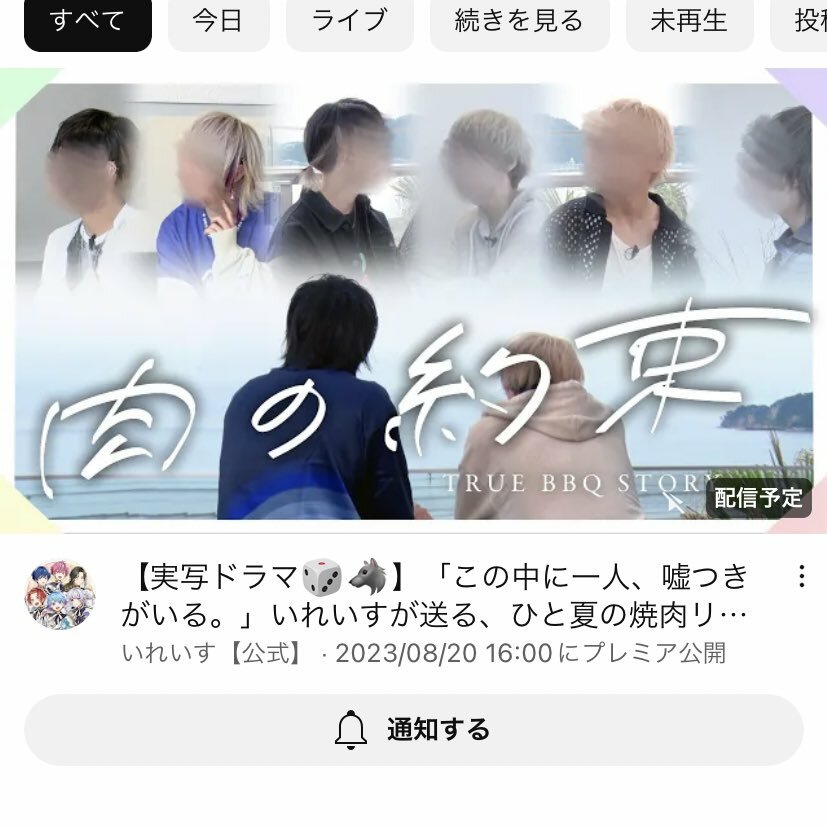
Task: Tap 通知する to get a premiere reminder
Action: point(413,730)
